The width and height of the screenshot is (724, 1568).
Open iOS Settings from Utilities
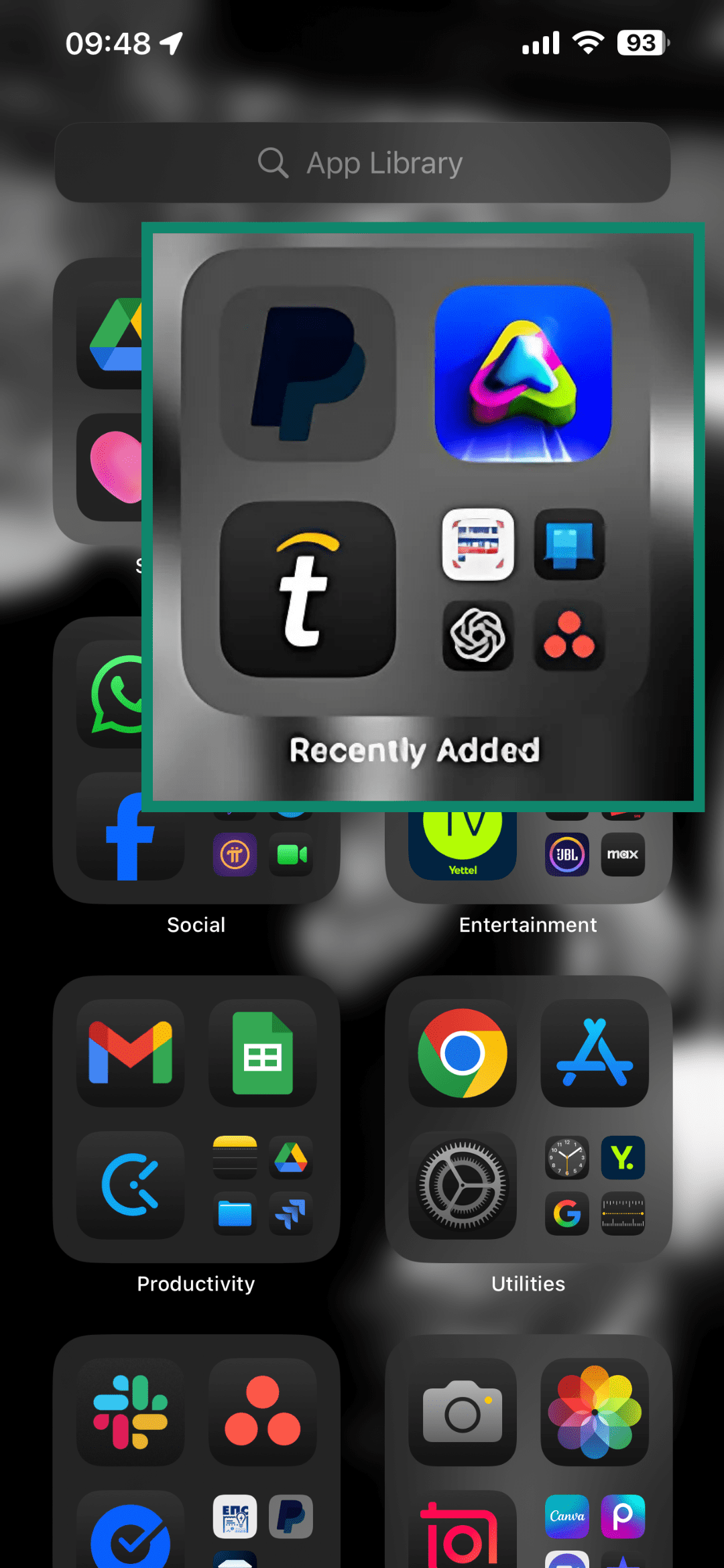pyautogui.click(x=462, y=1185)
